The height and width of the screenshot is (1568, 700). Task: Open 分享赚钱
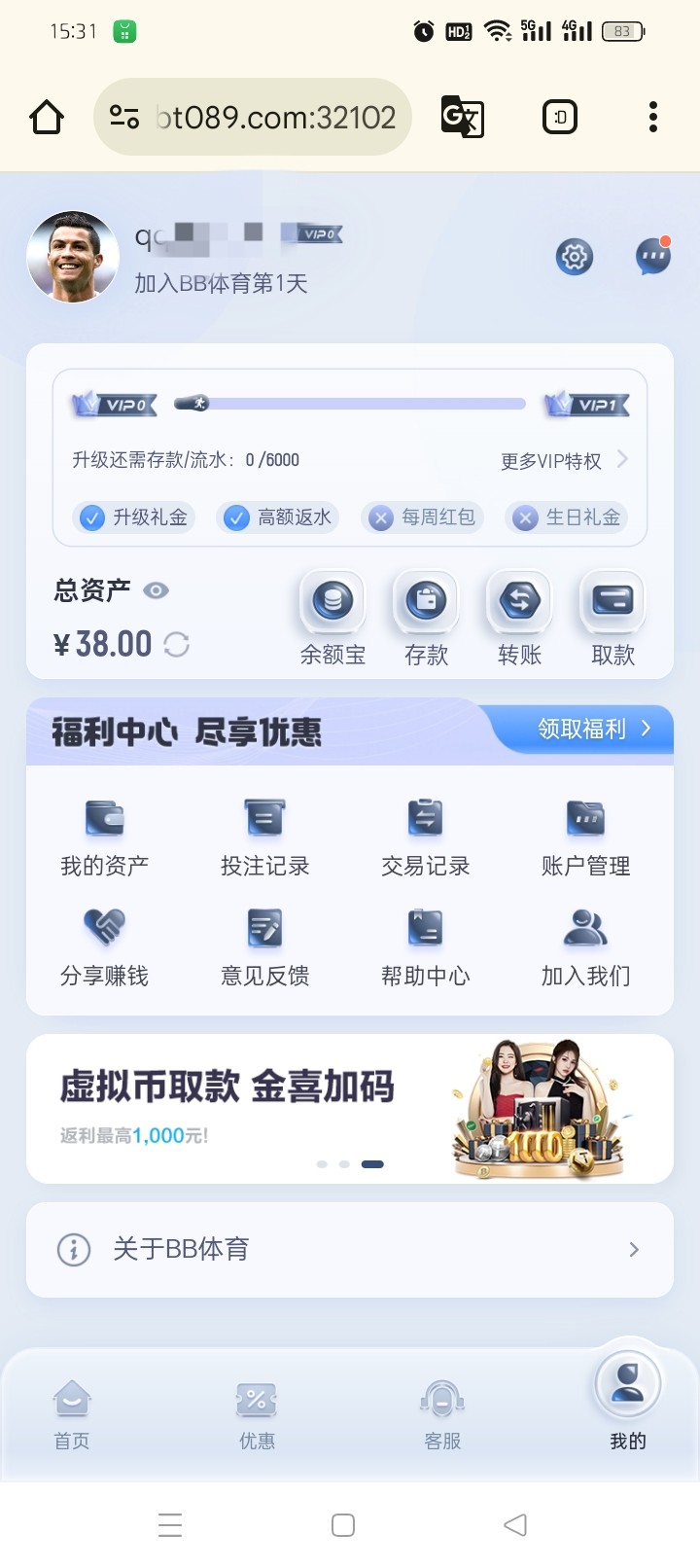coord(104,946)
